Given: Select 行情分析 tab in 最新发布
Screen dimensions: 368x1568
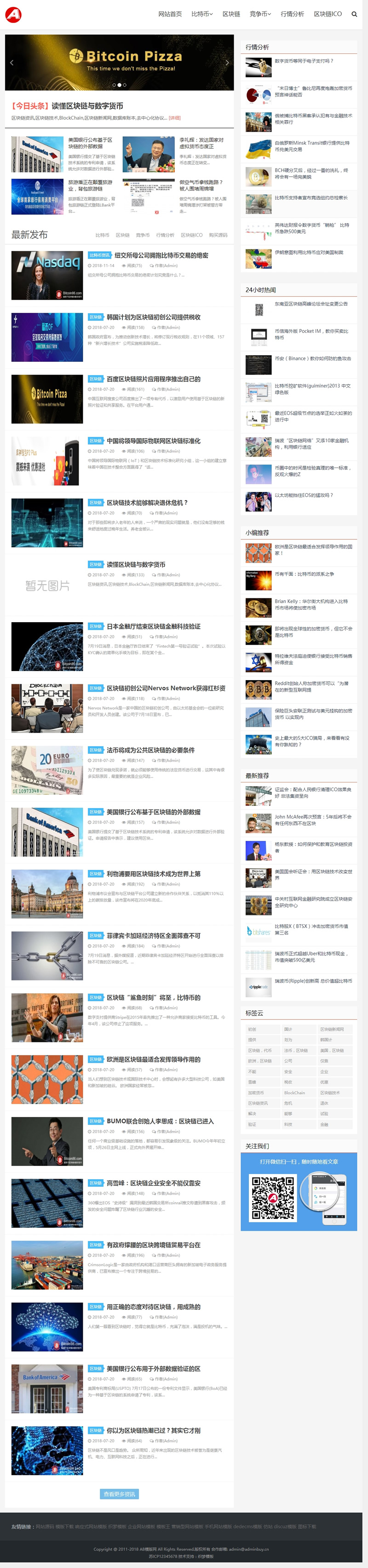Looking at the screenshot, I should 165,235.
